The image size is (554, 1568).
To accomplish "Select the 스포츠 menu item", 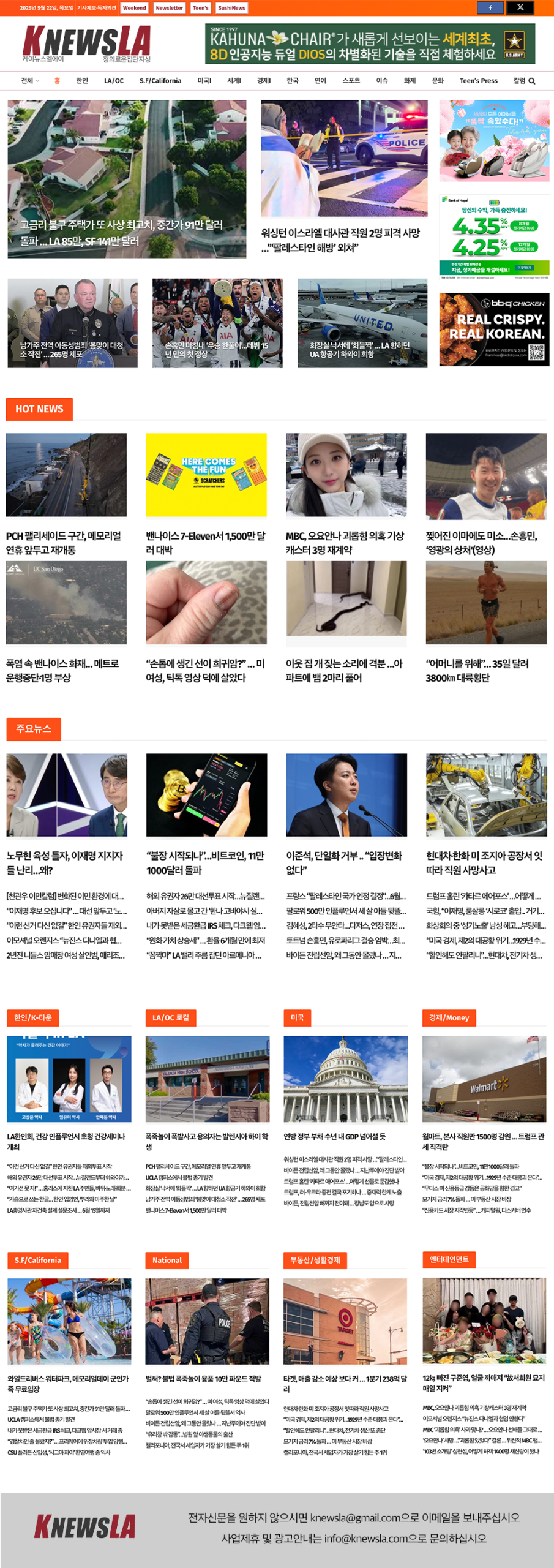I will 351,81.
